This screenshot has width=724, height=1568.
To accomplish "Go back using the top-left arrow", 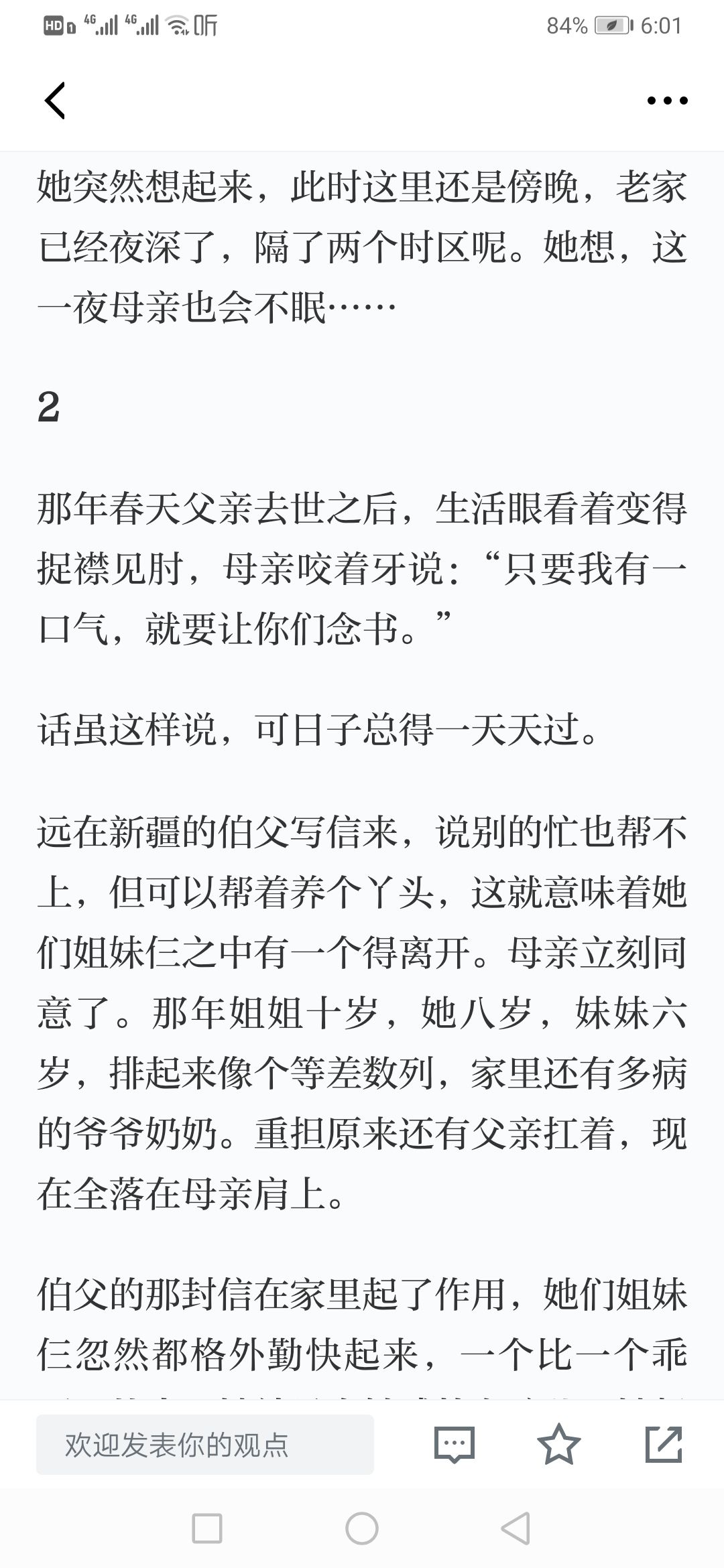I will point(55,101).
